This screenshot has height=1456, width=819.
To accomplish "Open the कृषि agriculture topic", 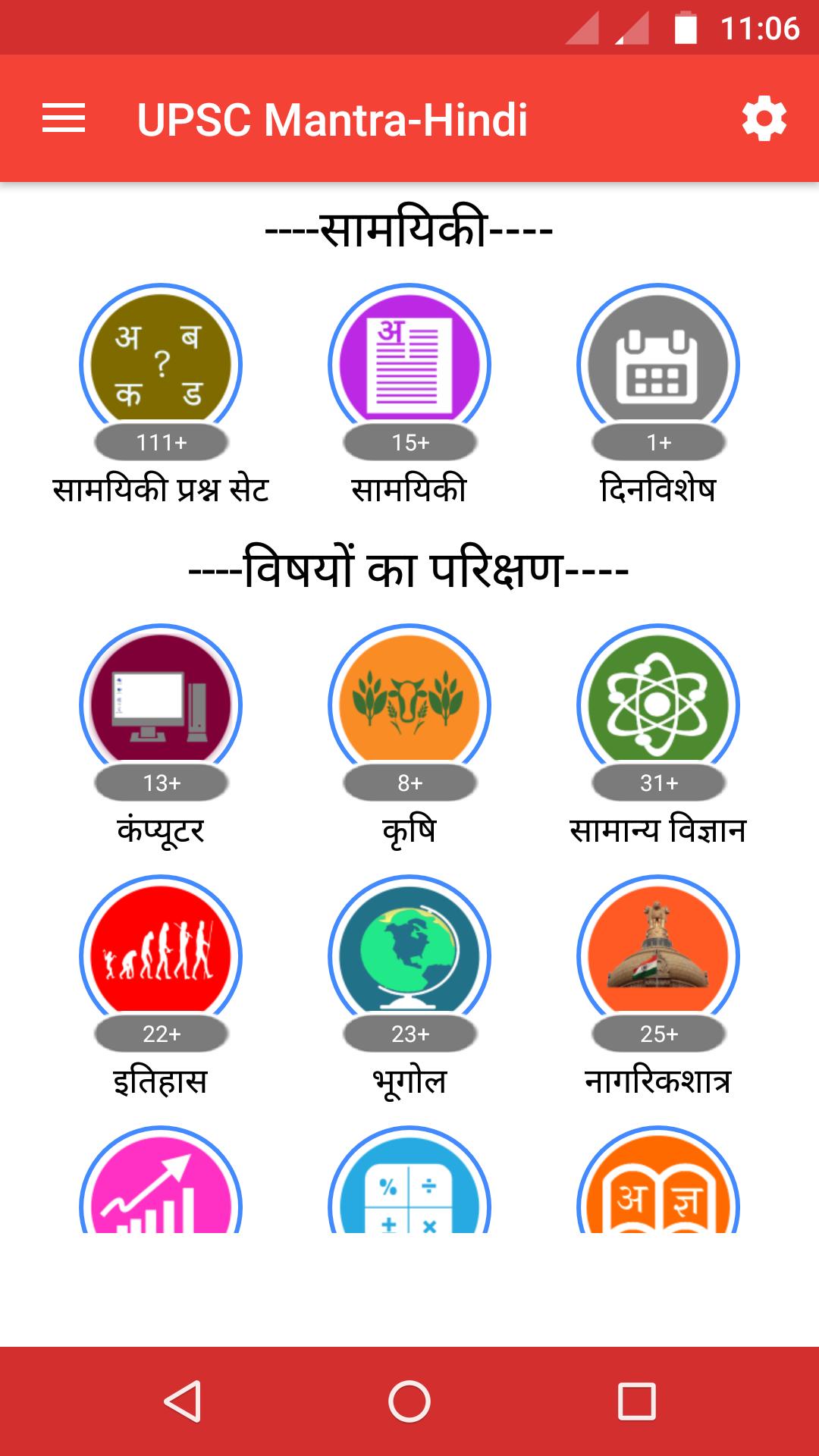I will tap(409, 705).
